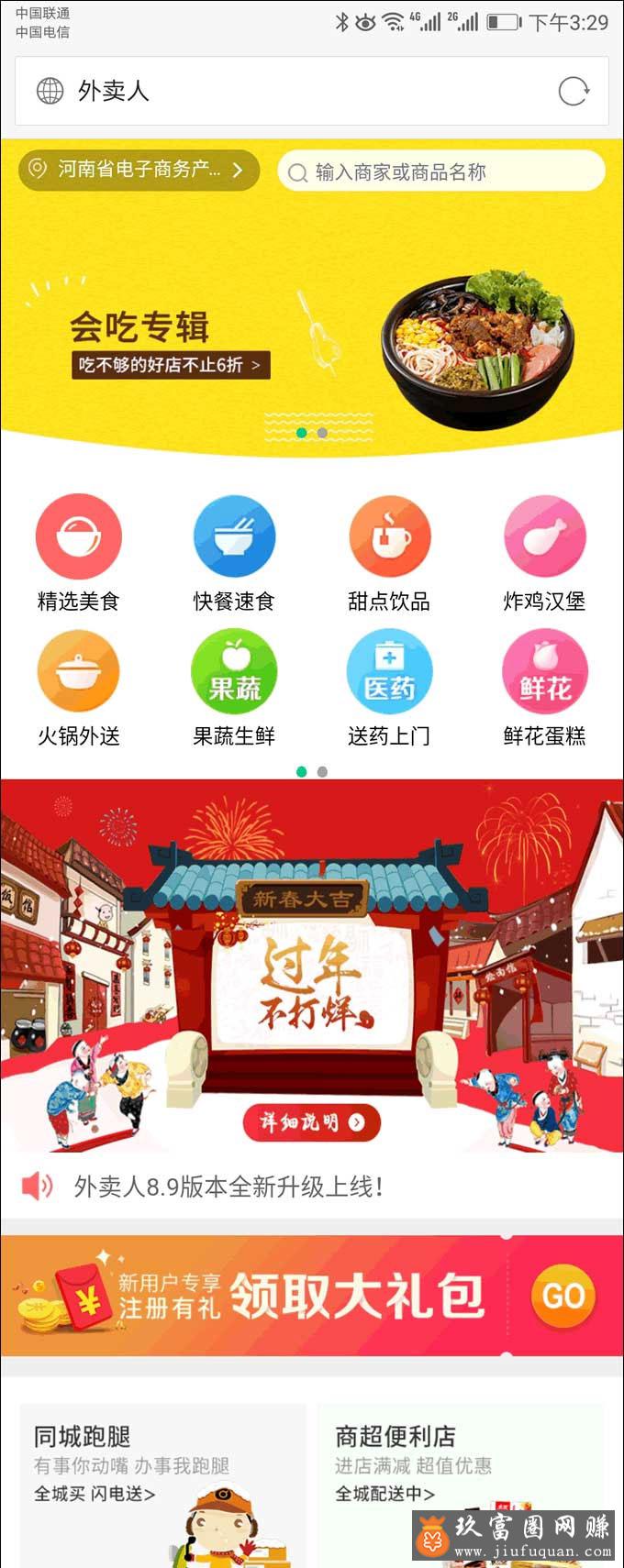Tap the globe icon beside 外卖人
The width and height of the screenshot is (624, 1568).
pyautogui.click(x=50, y=91)
